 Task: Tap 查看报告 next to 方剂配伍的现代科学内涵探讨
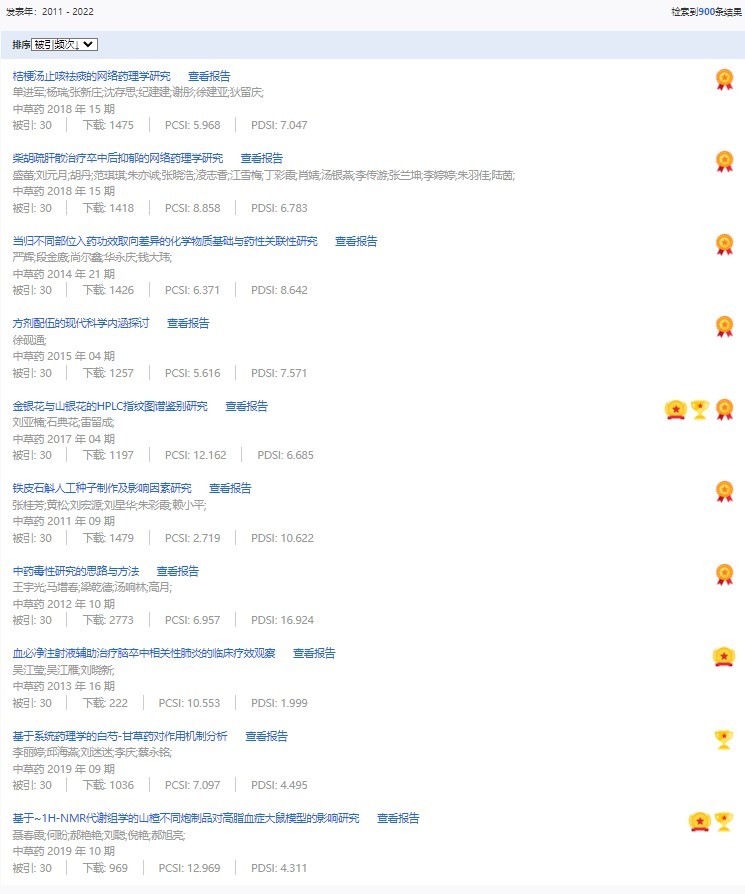tap(188, 323)
